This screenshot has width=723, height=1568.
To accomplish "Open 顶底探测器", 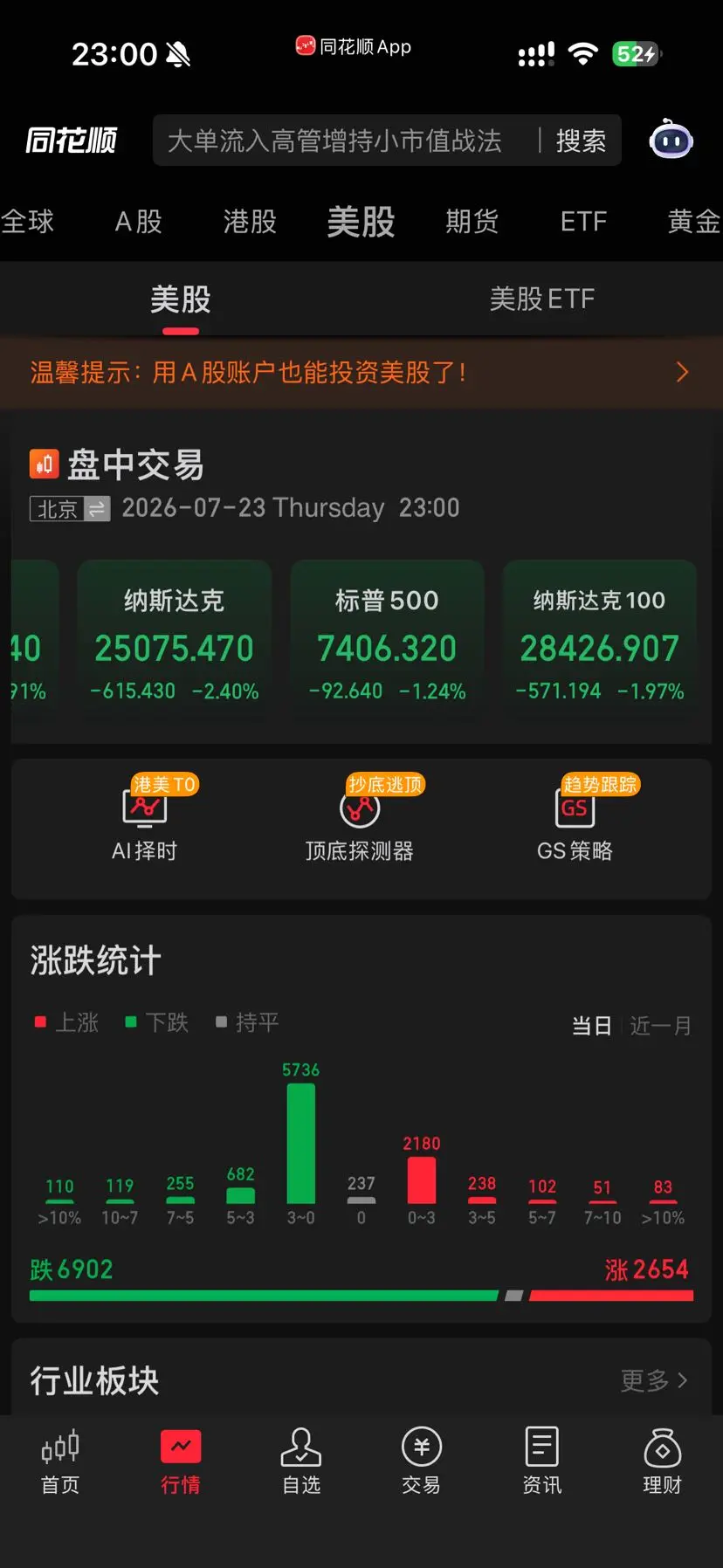I will [360, 819].
